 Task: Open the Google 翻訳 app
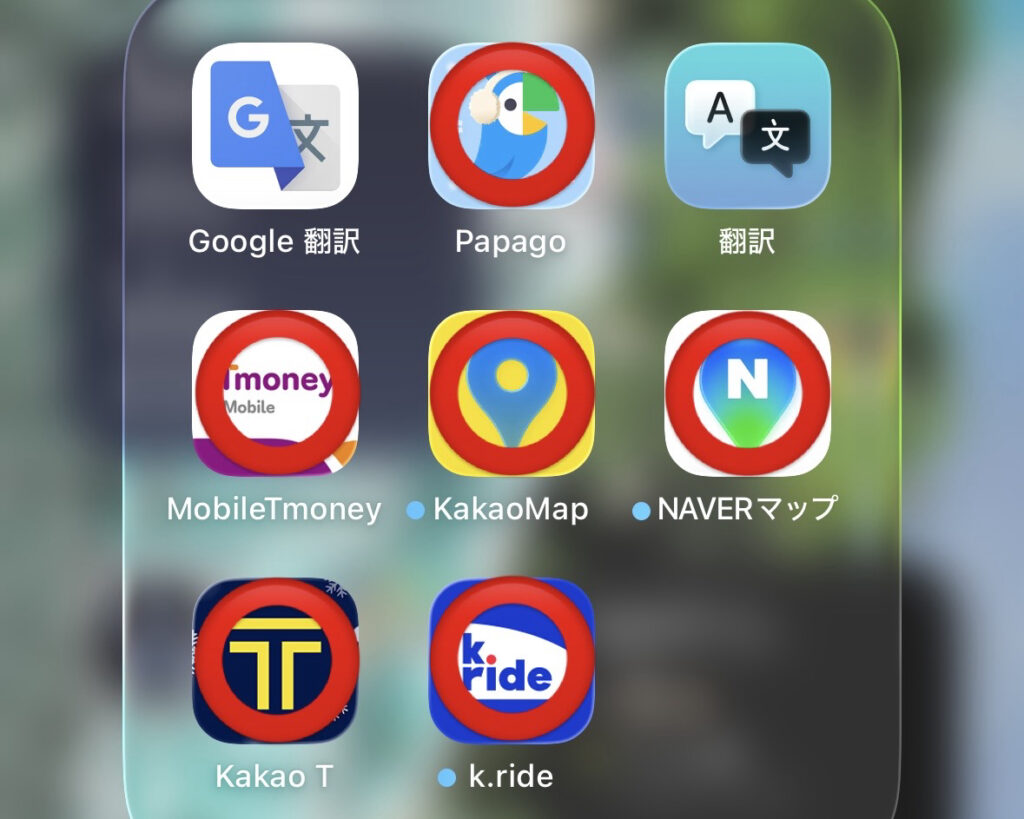[x=275, y=126]
